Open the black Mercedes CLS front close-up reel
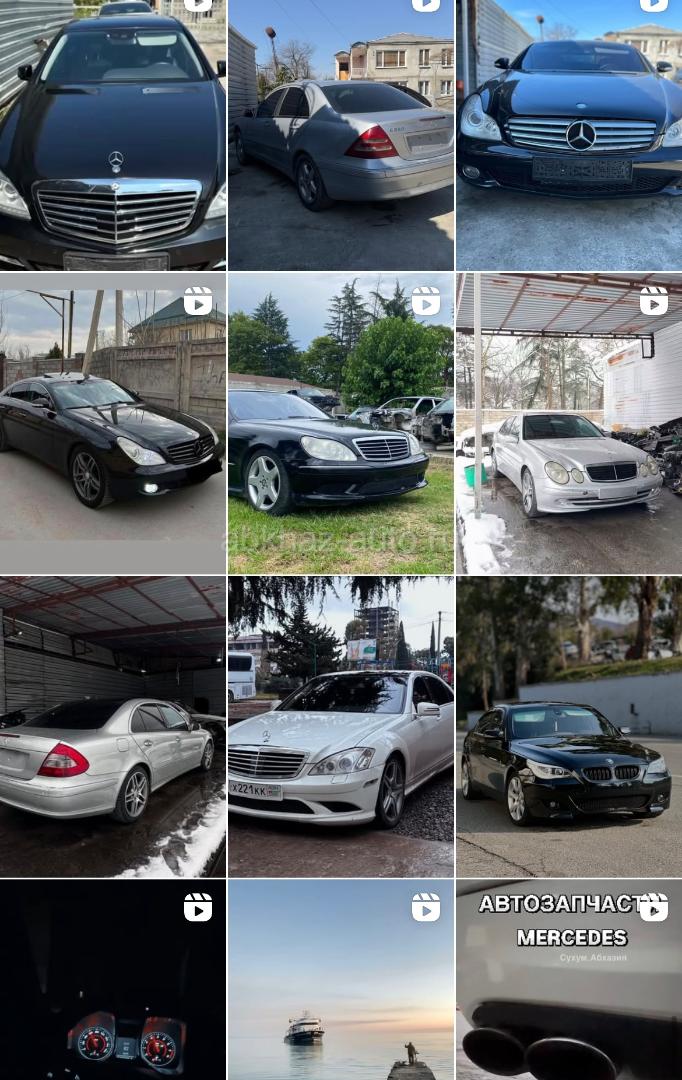The width and height of the screenshot is (682, 1080). pyautogui.click(x=568, y=135)
